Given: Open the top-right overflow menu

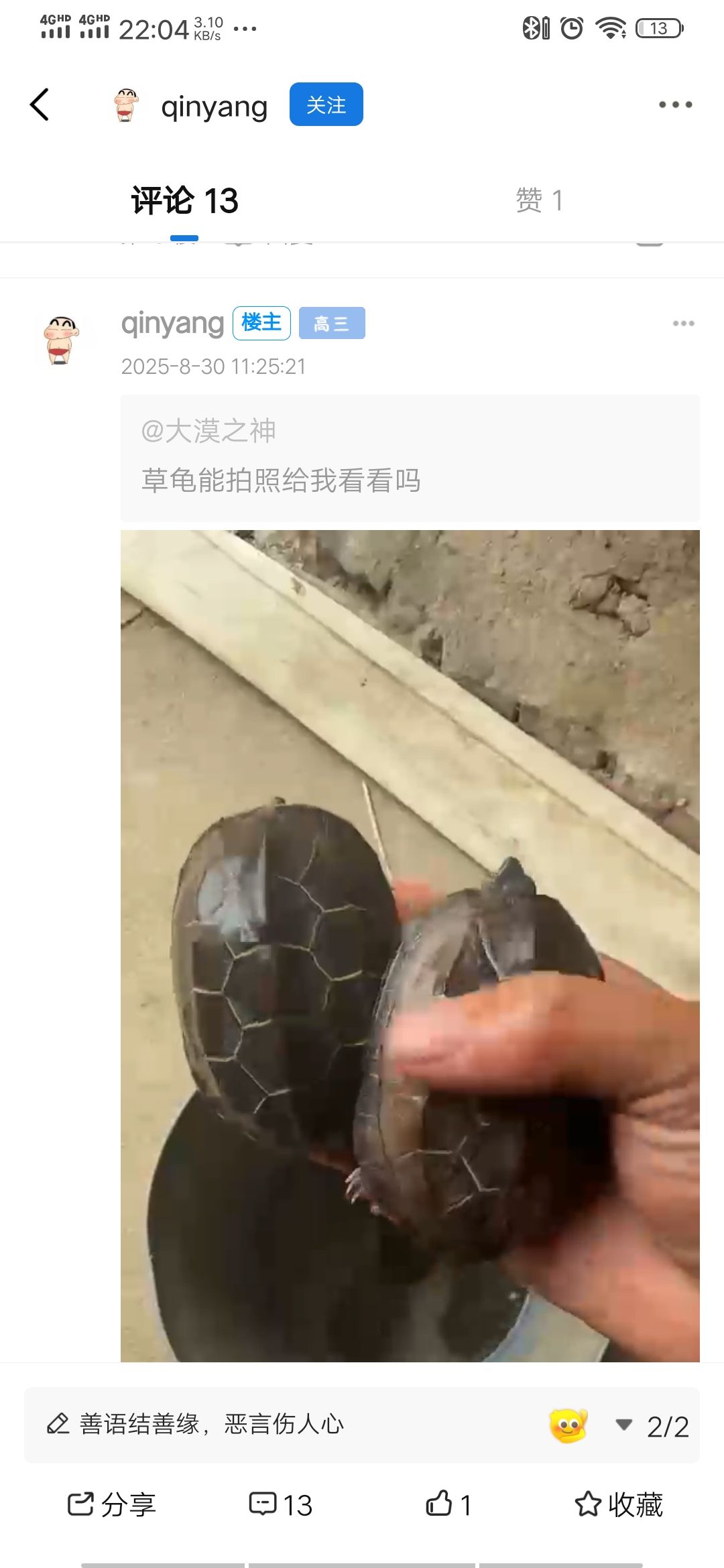Looking at the screenshot, I should click(x=675, y=105).
